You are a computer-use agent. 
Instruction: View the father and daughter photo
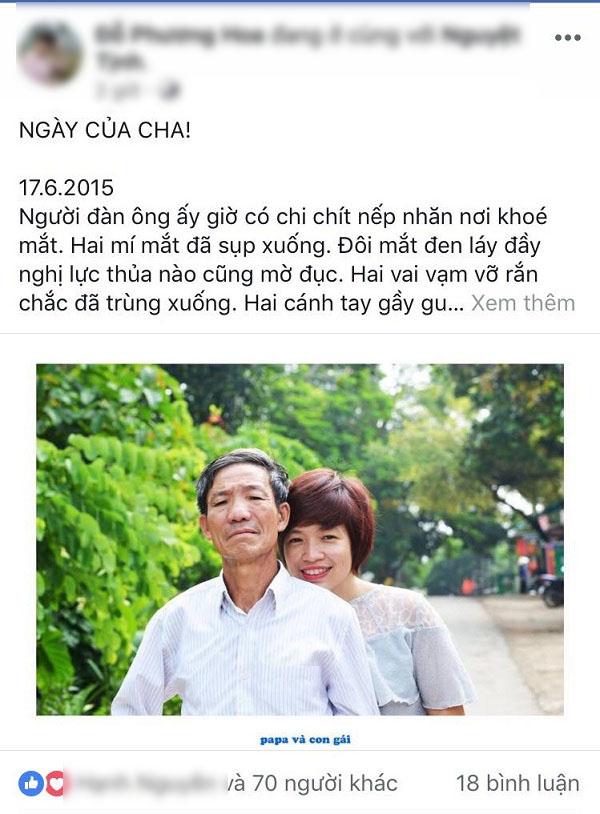(x=300, y=539)
